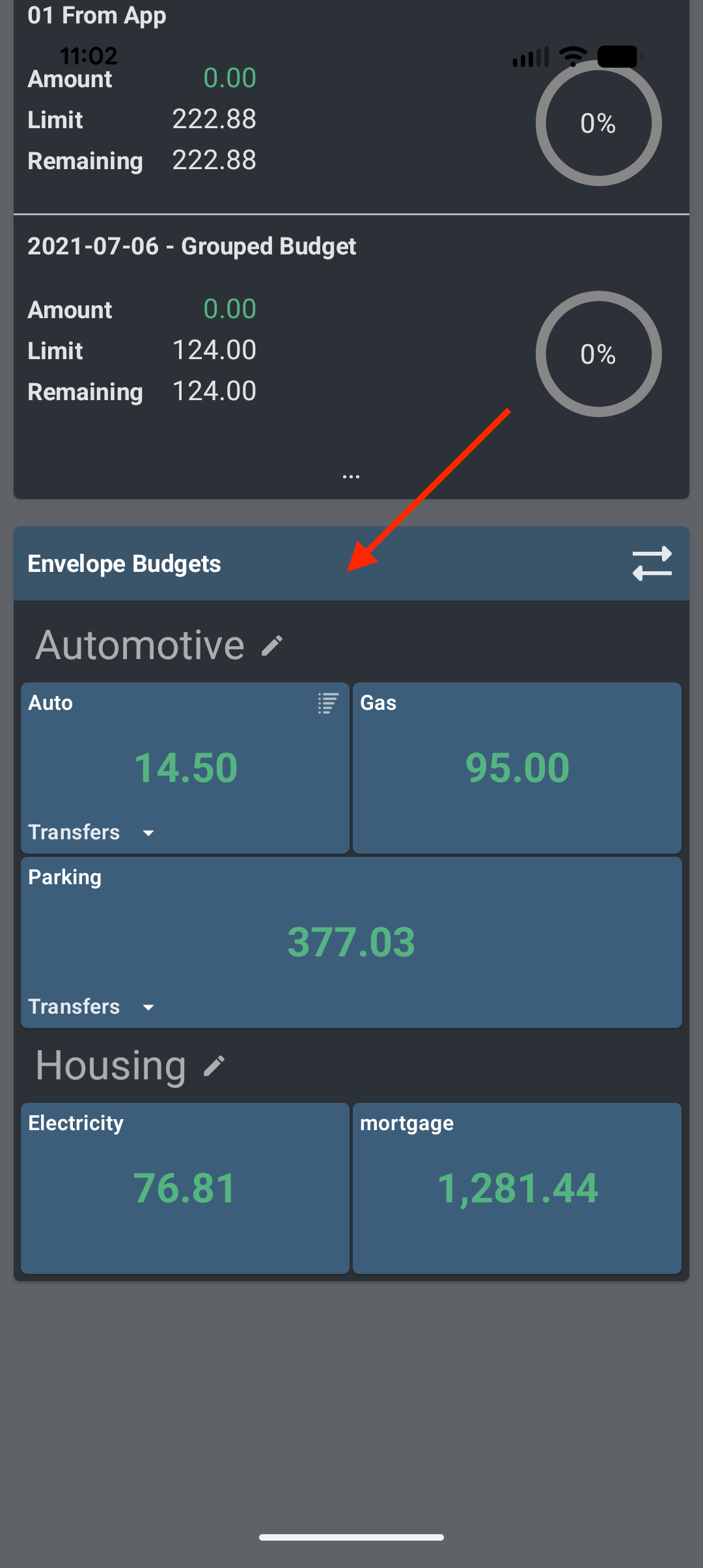
Task: Edit the Housing group name
Action: [214, 1066]
